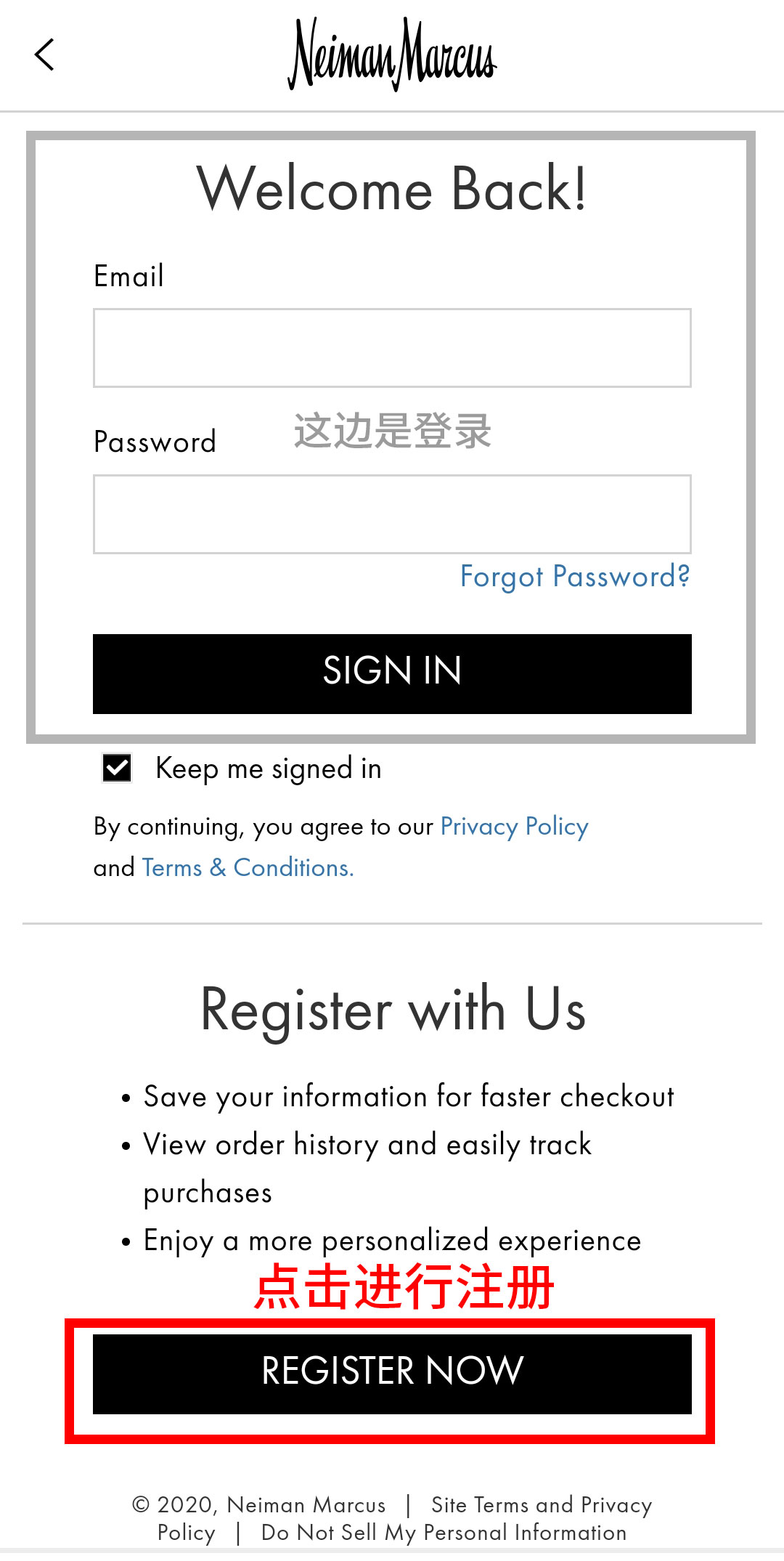Image resolution: width=784 pixels, height=1561 pixels.
Task: Open Site Terms and Privacy Policy
Action: [541, 1505]
